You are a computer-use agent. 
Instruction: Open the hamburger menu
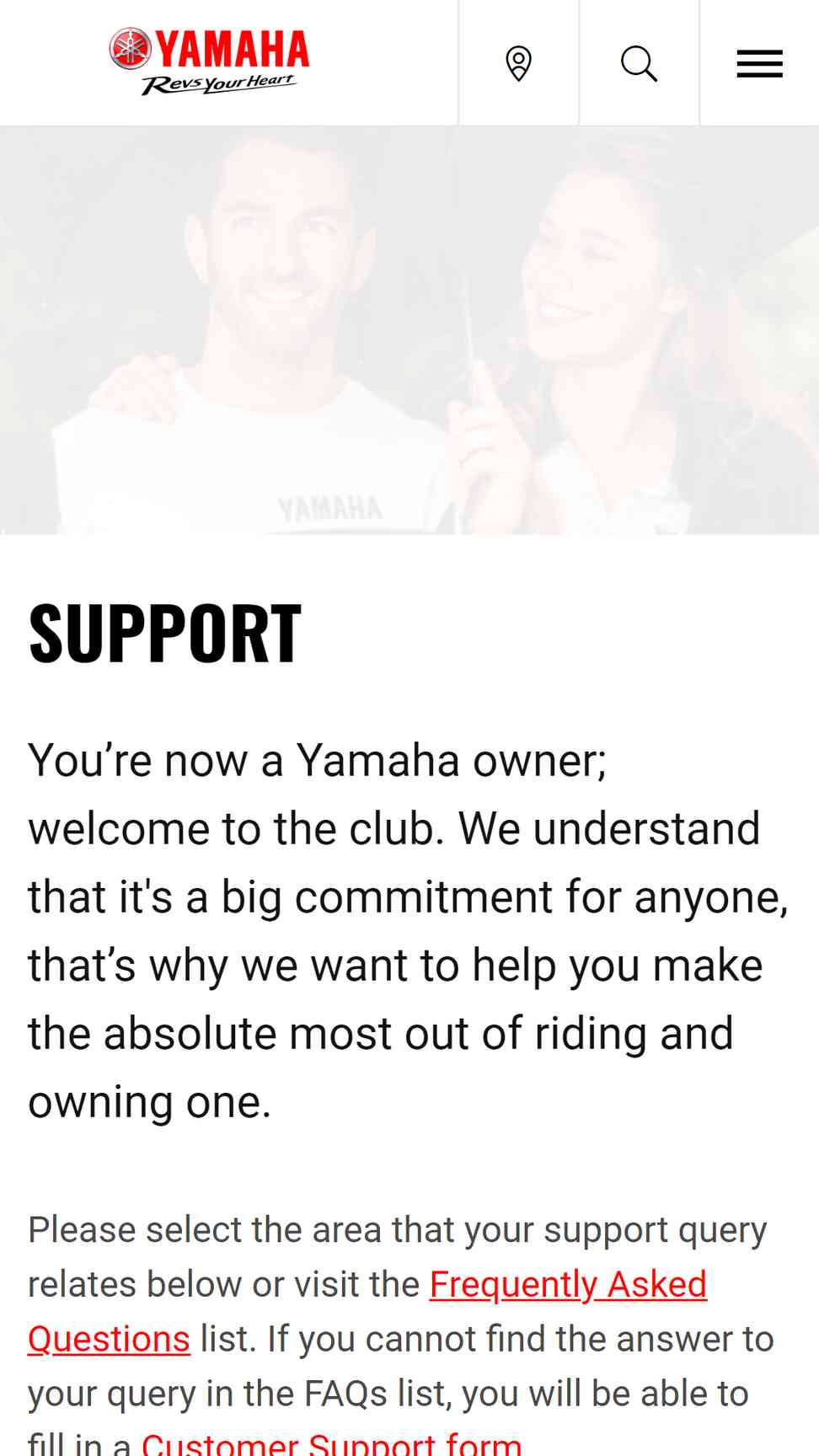coord(759,64)
